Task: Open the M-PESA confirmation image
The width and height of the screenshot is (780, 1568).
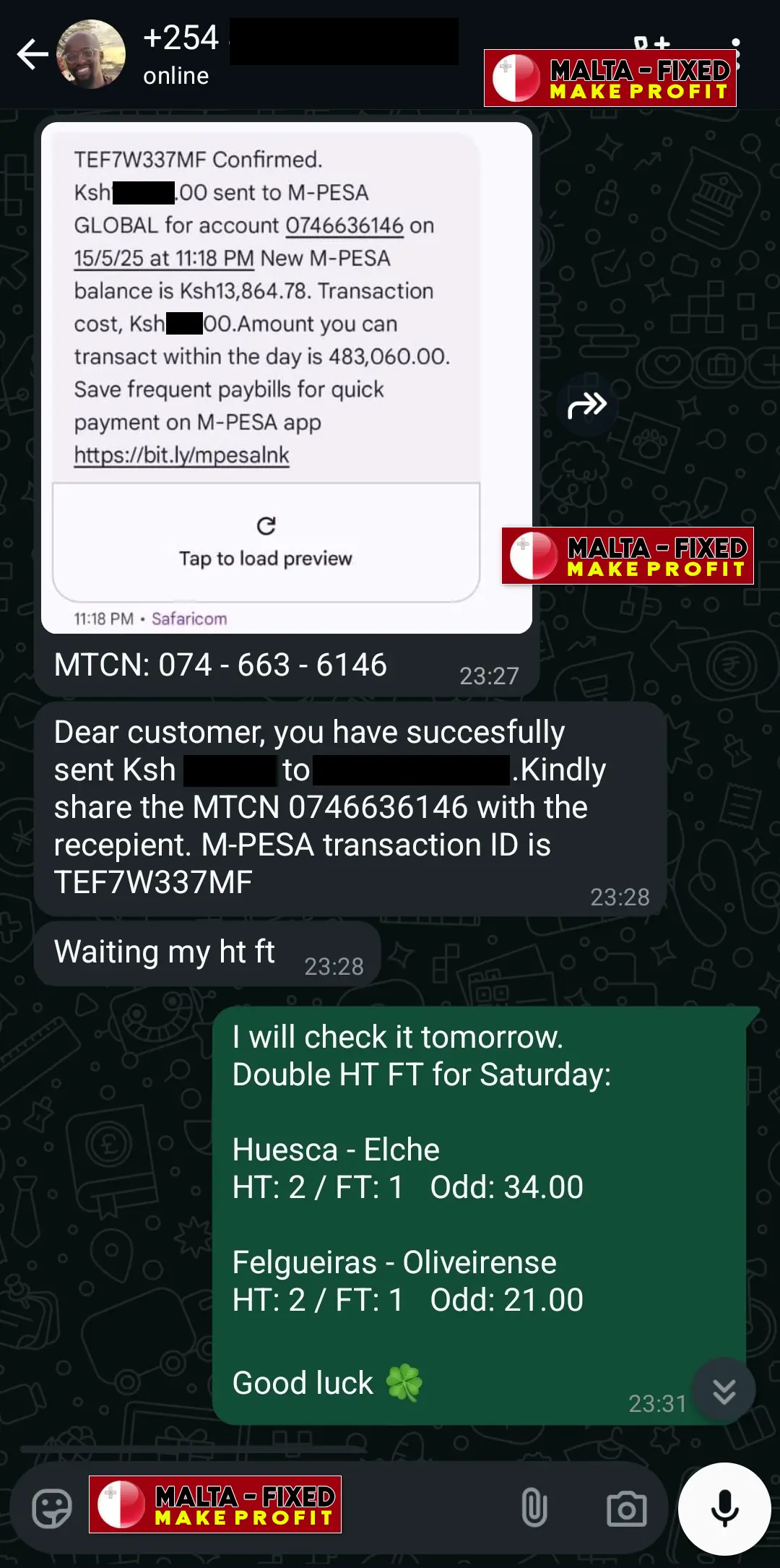Action: point(287,378)
